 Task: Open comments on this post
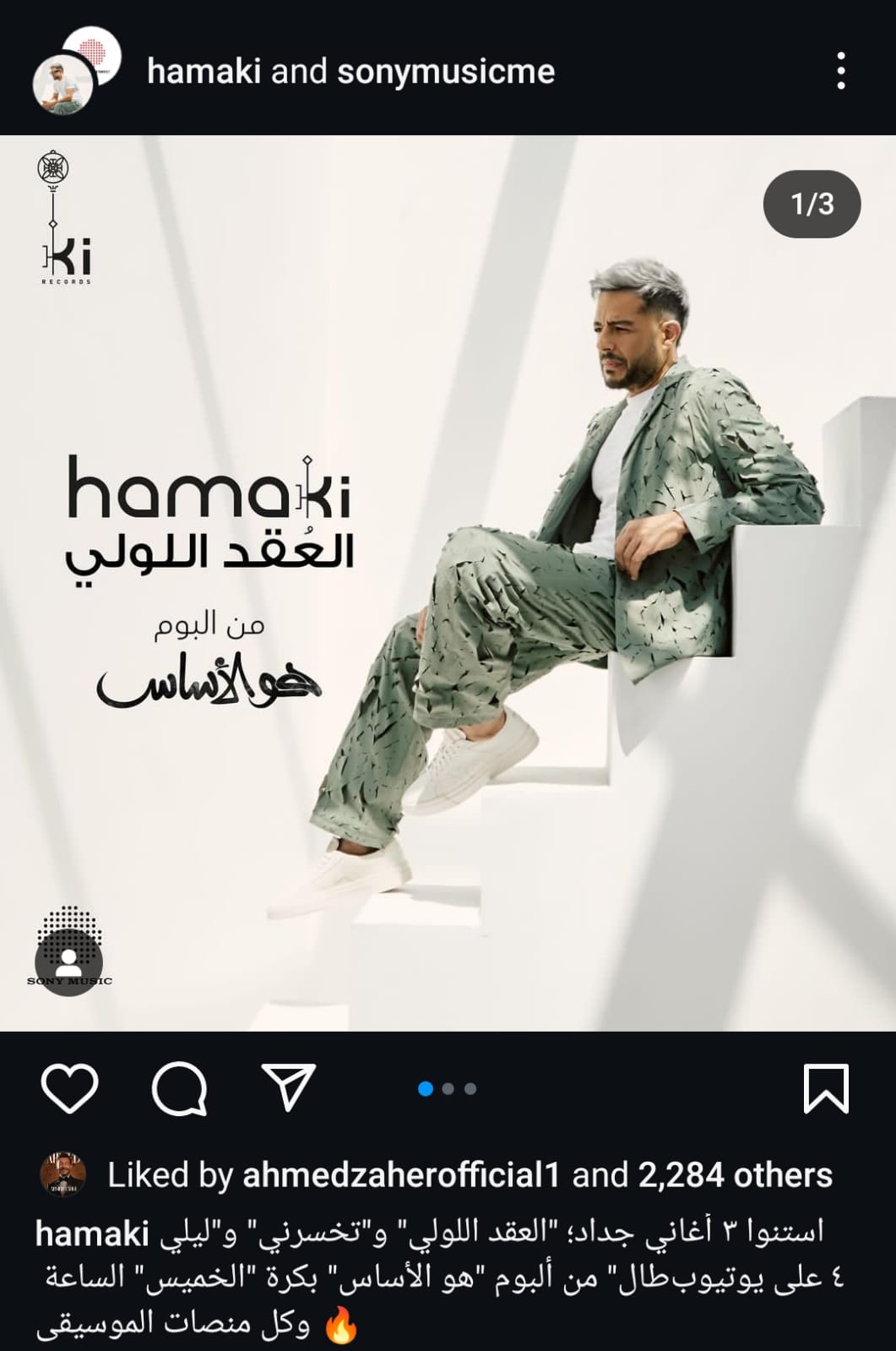pos(179,1087)
